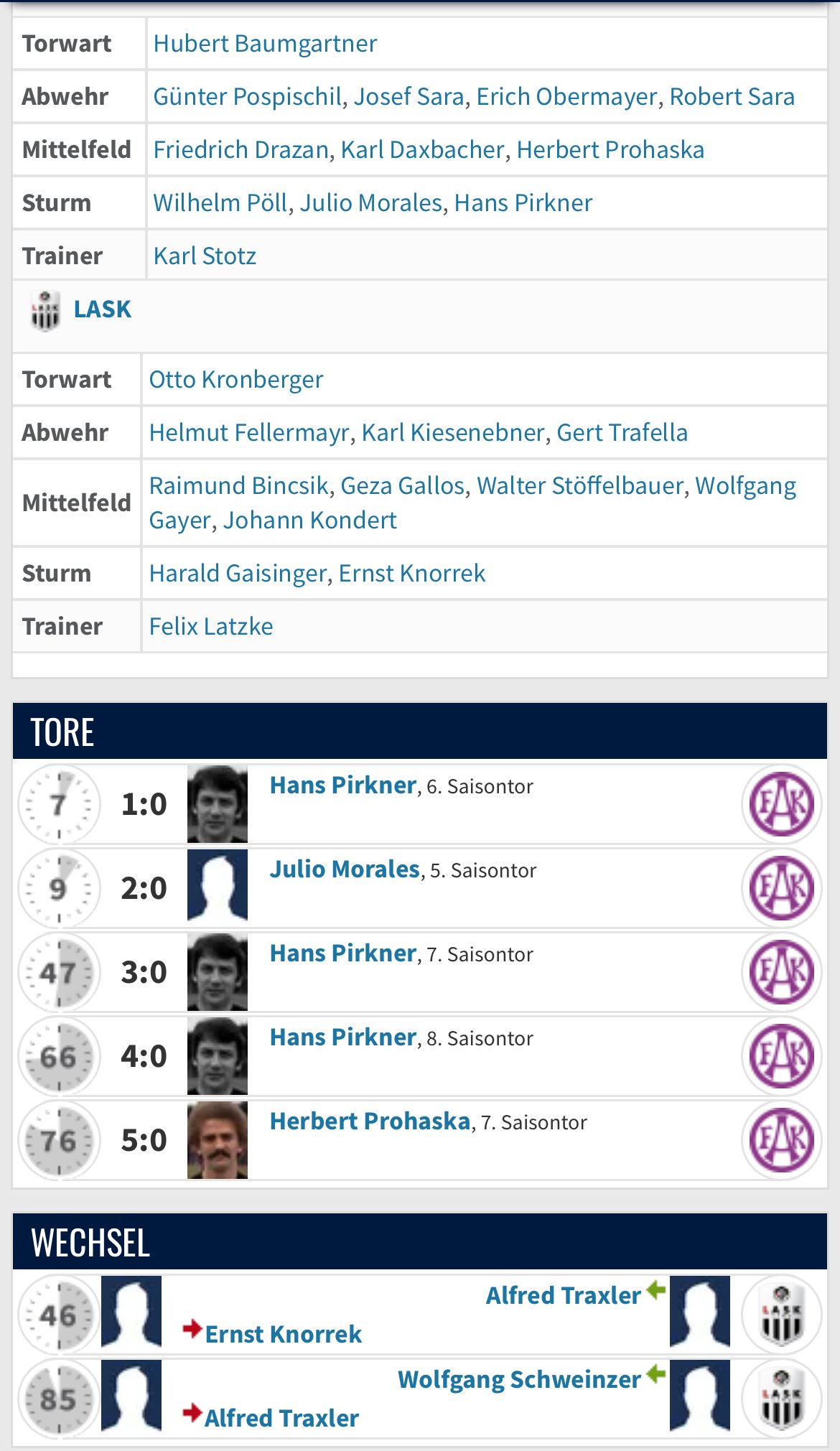Screen dimensions: 840x1451
Task: Open Ernst Knorrek in the substitutions list
Action: [x=284, y=1335]
